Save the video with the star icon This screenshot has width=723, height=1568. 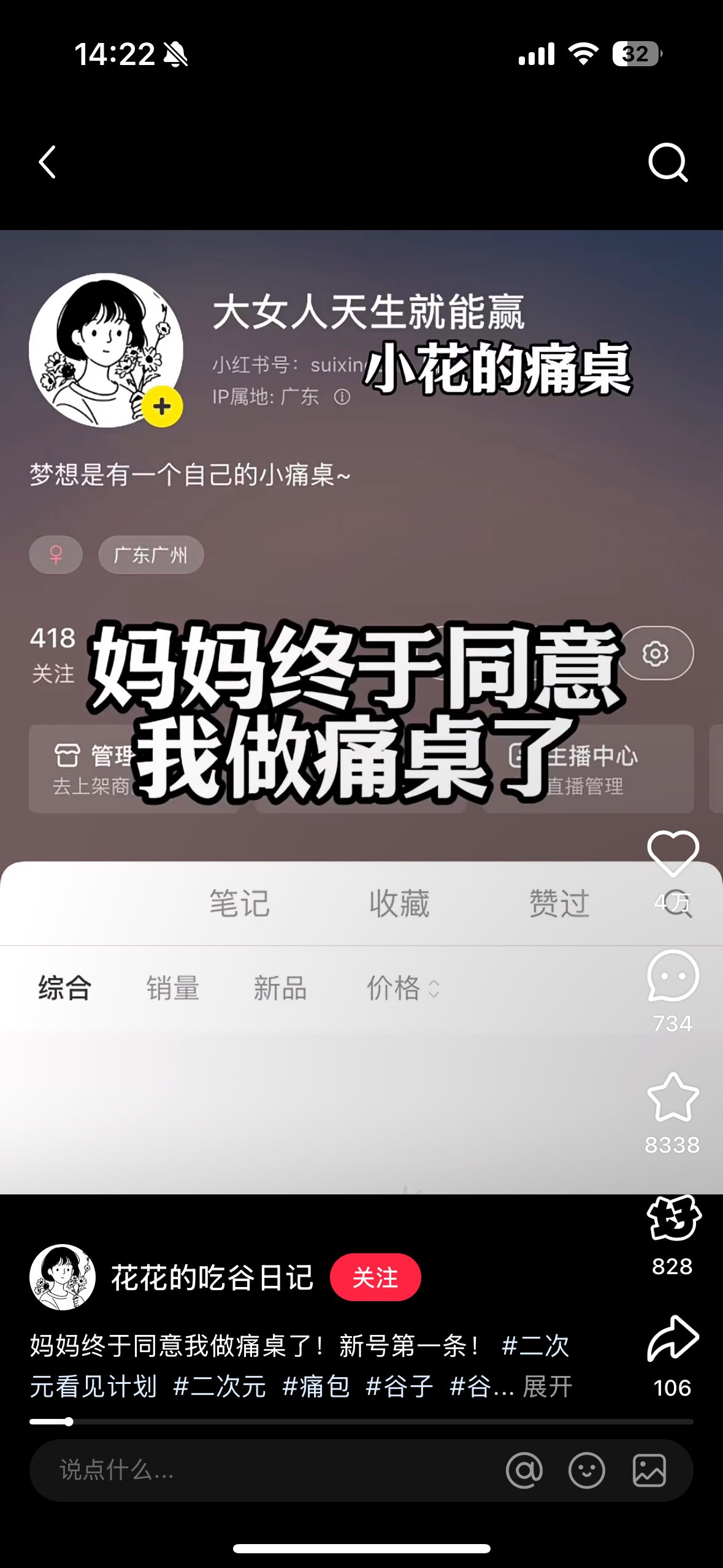(673, 1097)
